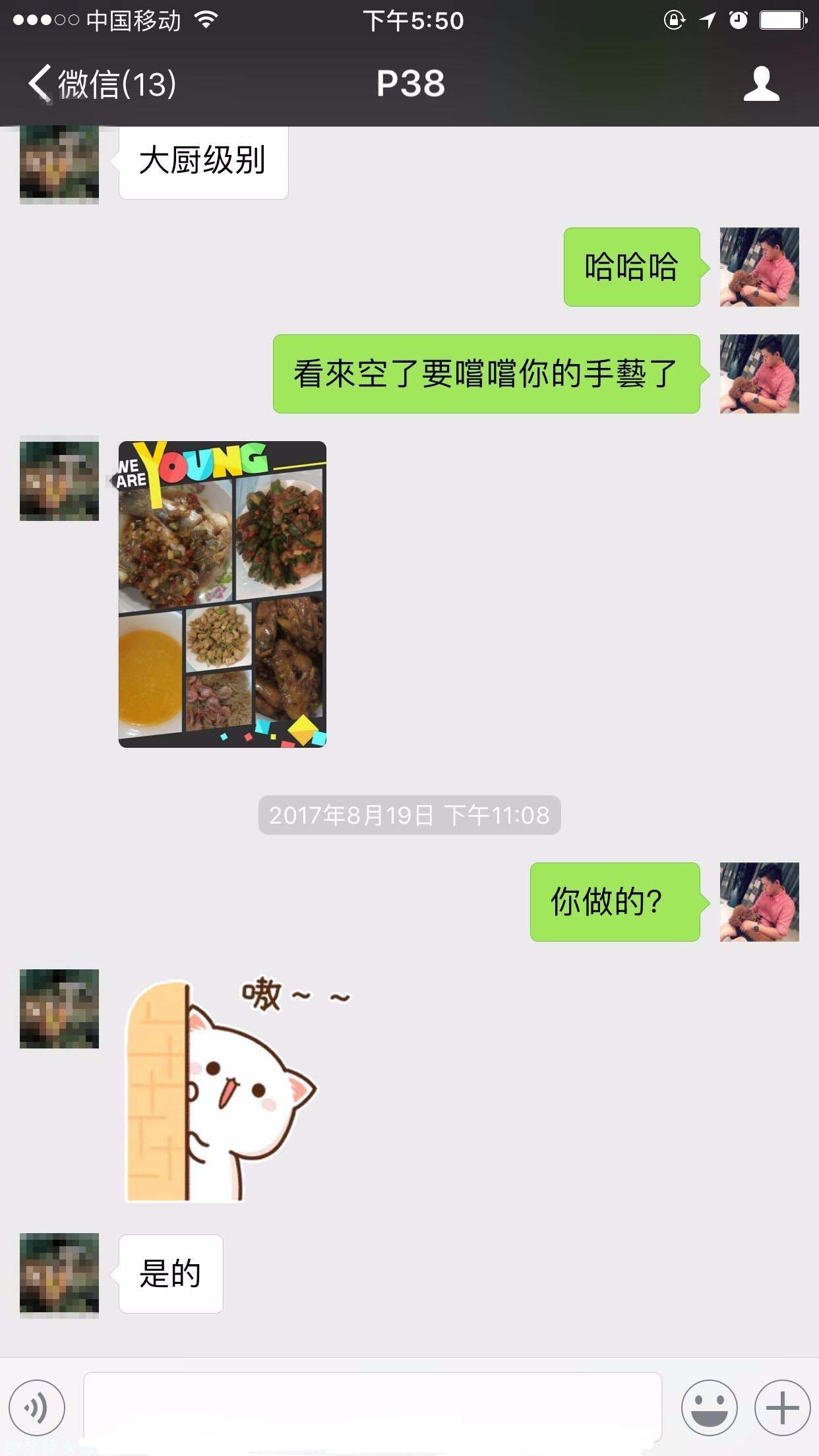Open contact avatar beside 是的 message
Viewport: 819px width, 1456px height.
pos(59,1275)
